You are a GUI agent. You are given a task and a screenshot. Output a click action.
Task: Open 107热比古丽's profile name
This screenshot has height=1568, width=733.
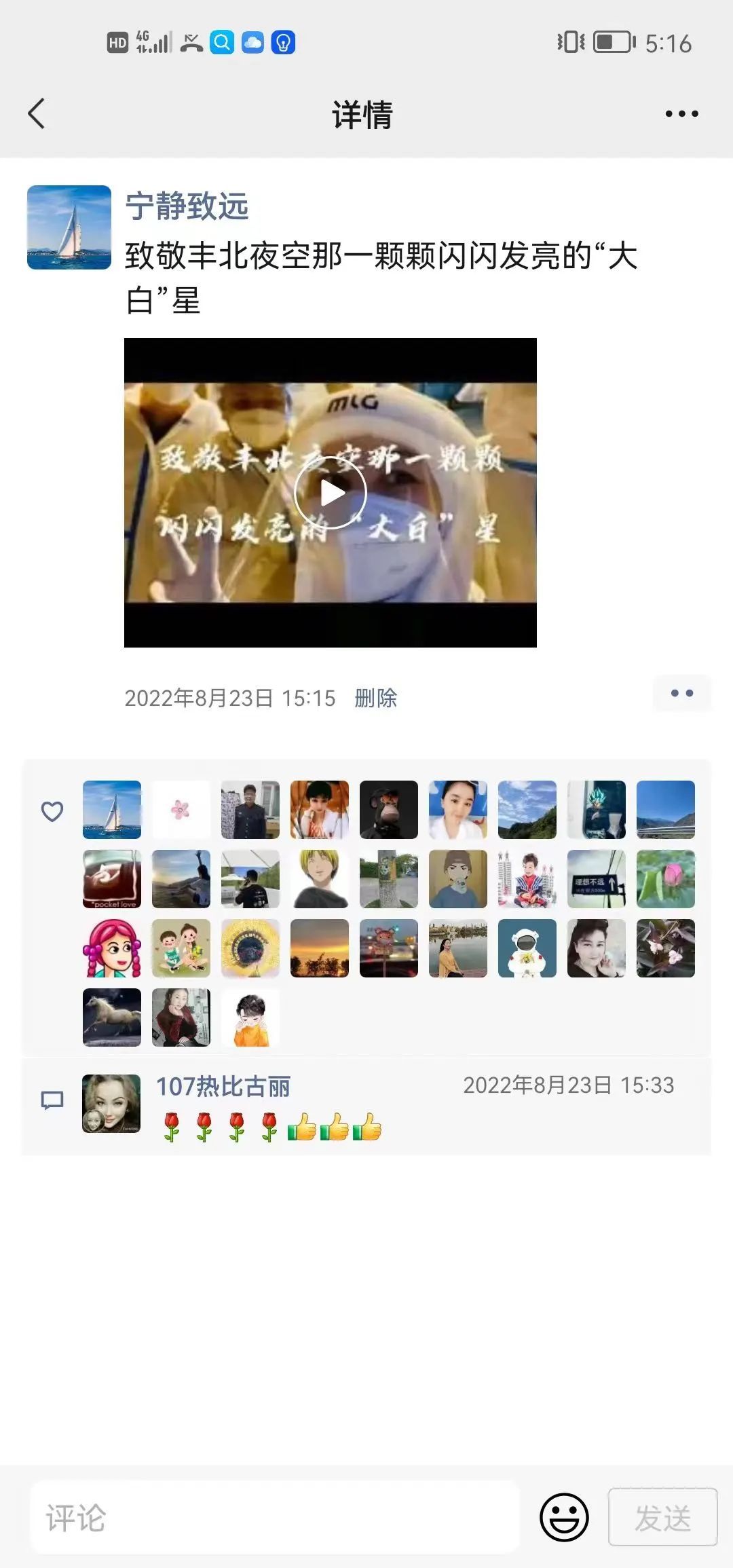223,1086
